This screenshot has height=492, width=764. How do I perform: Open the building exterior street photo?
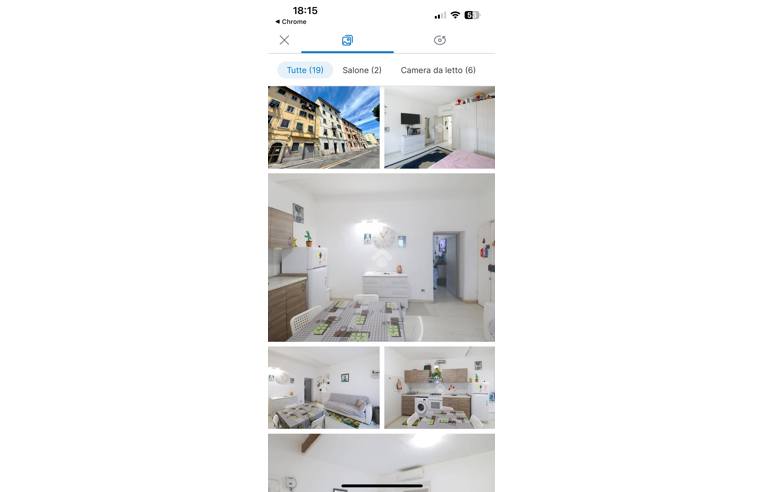click(x=323, y=127)
